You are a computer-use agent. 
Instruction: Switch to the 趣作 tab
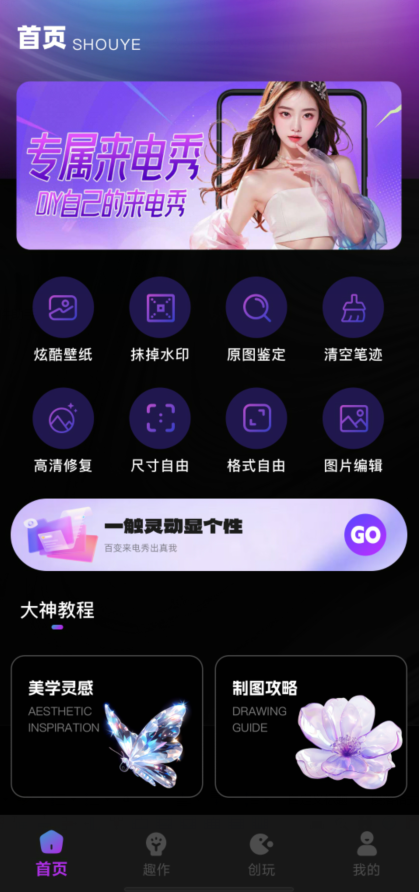[x=155, y=853]
